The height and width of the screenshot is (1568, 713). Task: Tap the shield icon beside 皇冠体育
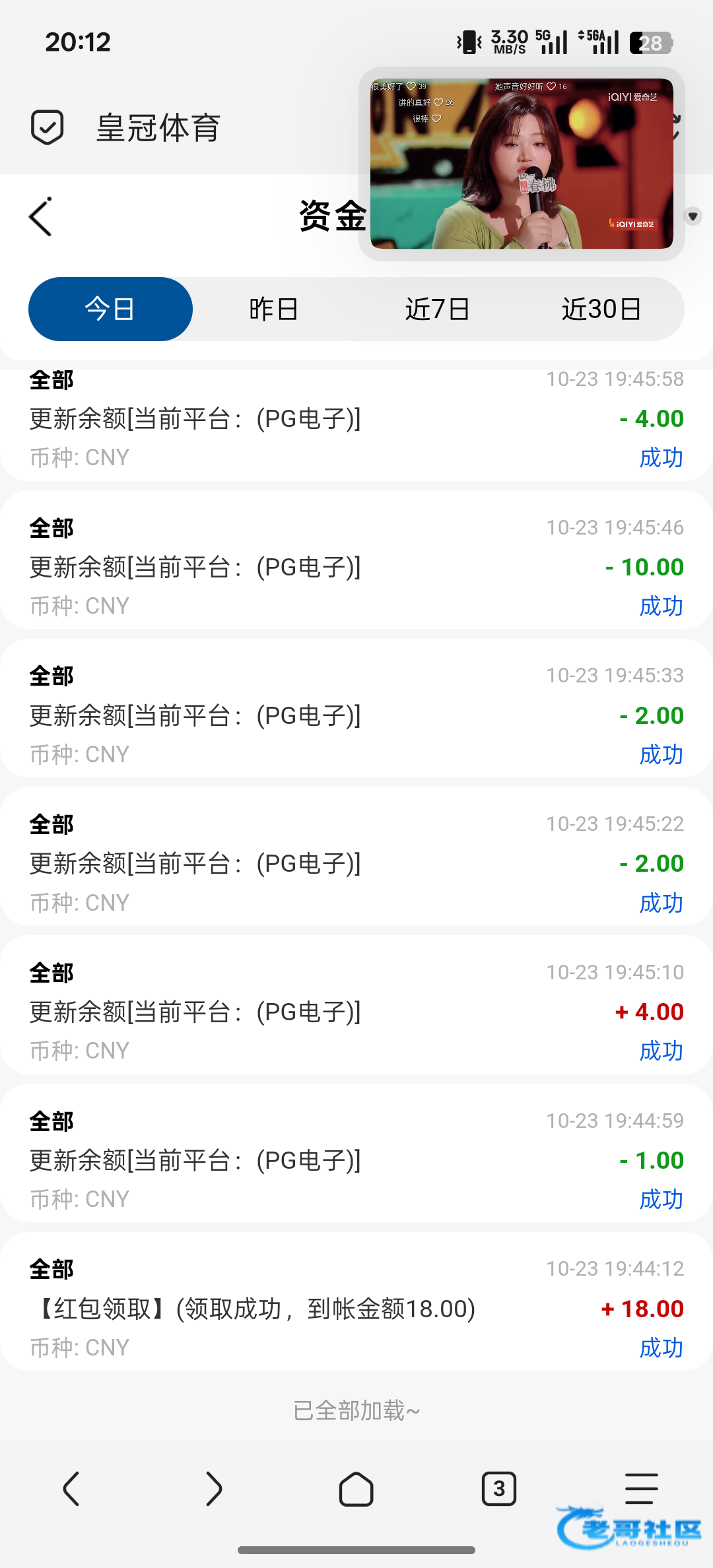click(48, 127)
